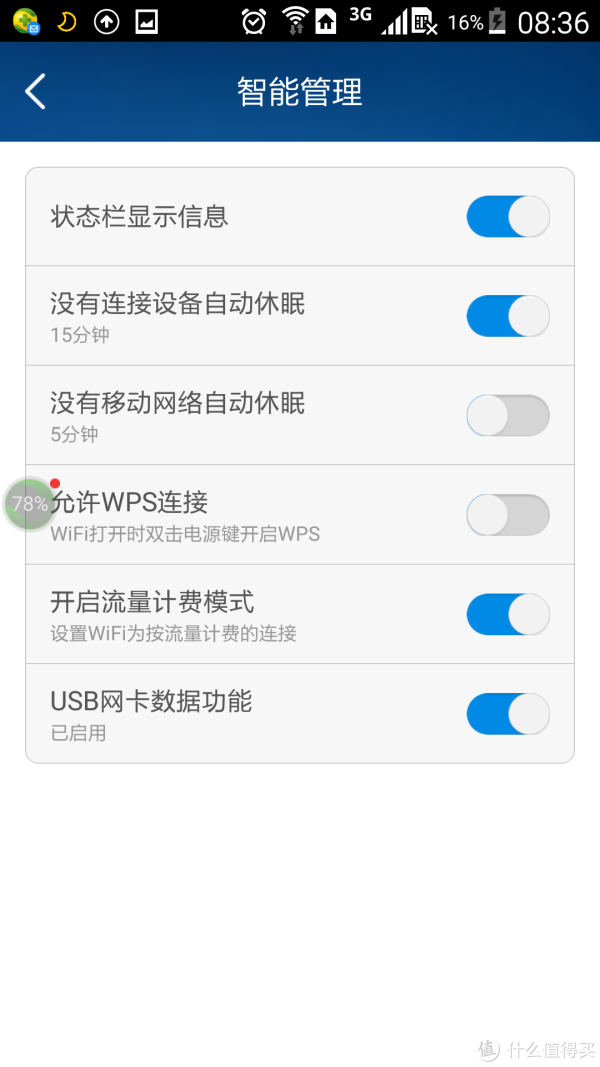Disable 没有连接设备自动休眠 toggle
Viewport: 600px width, 1067px height.
(x=507, y=316)
